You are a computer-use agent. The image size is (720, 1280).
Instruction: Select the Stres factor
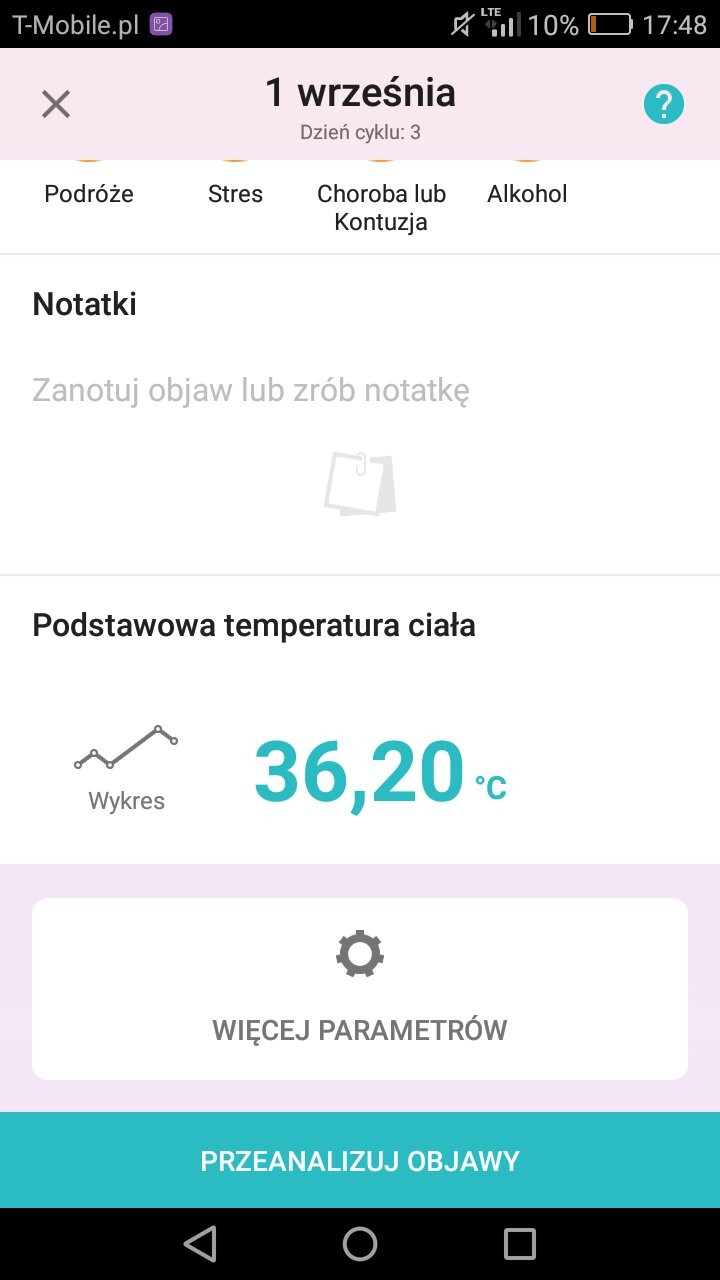235,193
